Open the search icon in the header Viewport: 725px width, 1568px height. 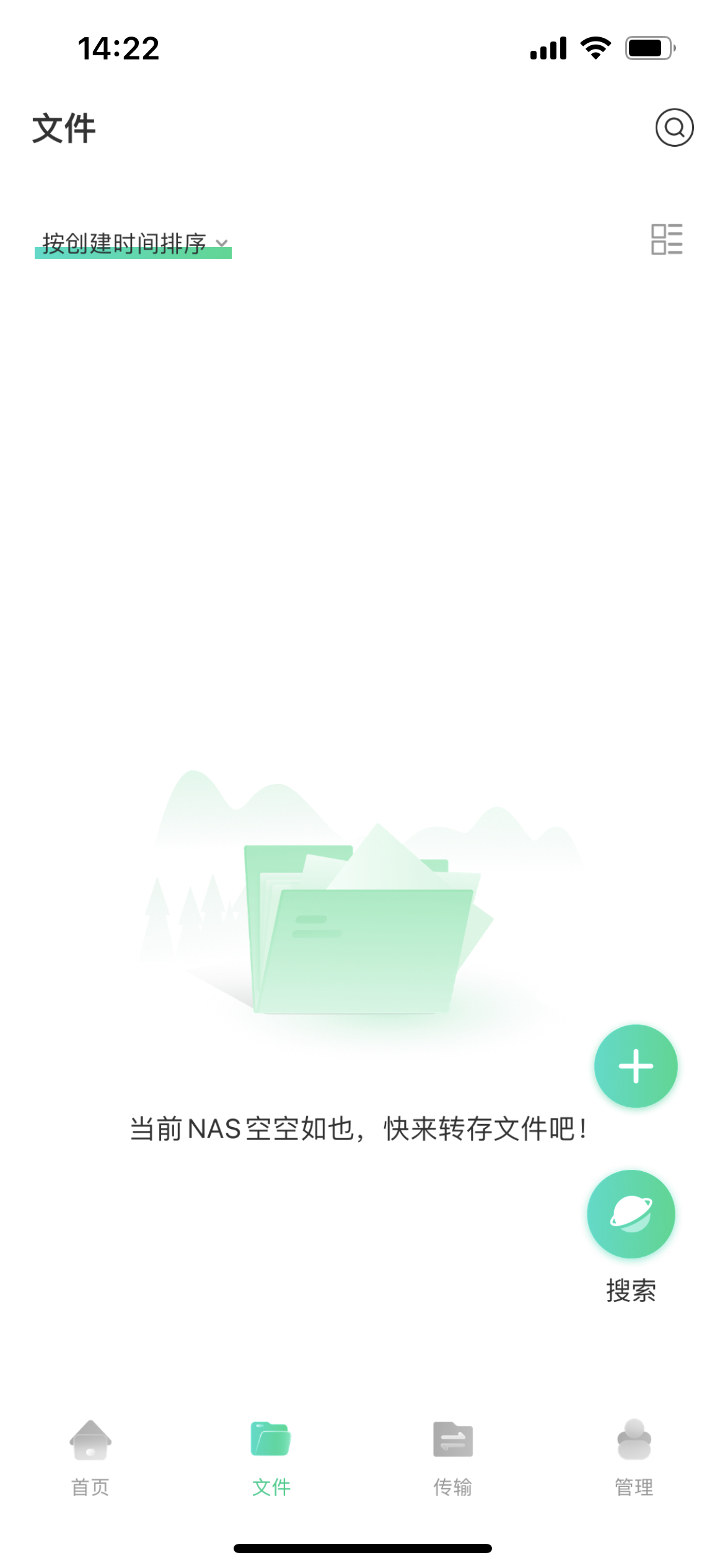click(674, 128)
